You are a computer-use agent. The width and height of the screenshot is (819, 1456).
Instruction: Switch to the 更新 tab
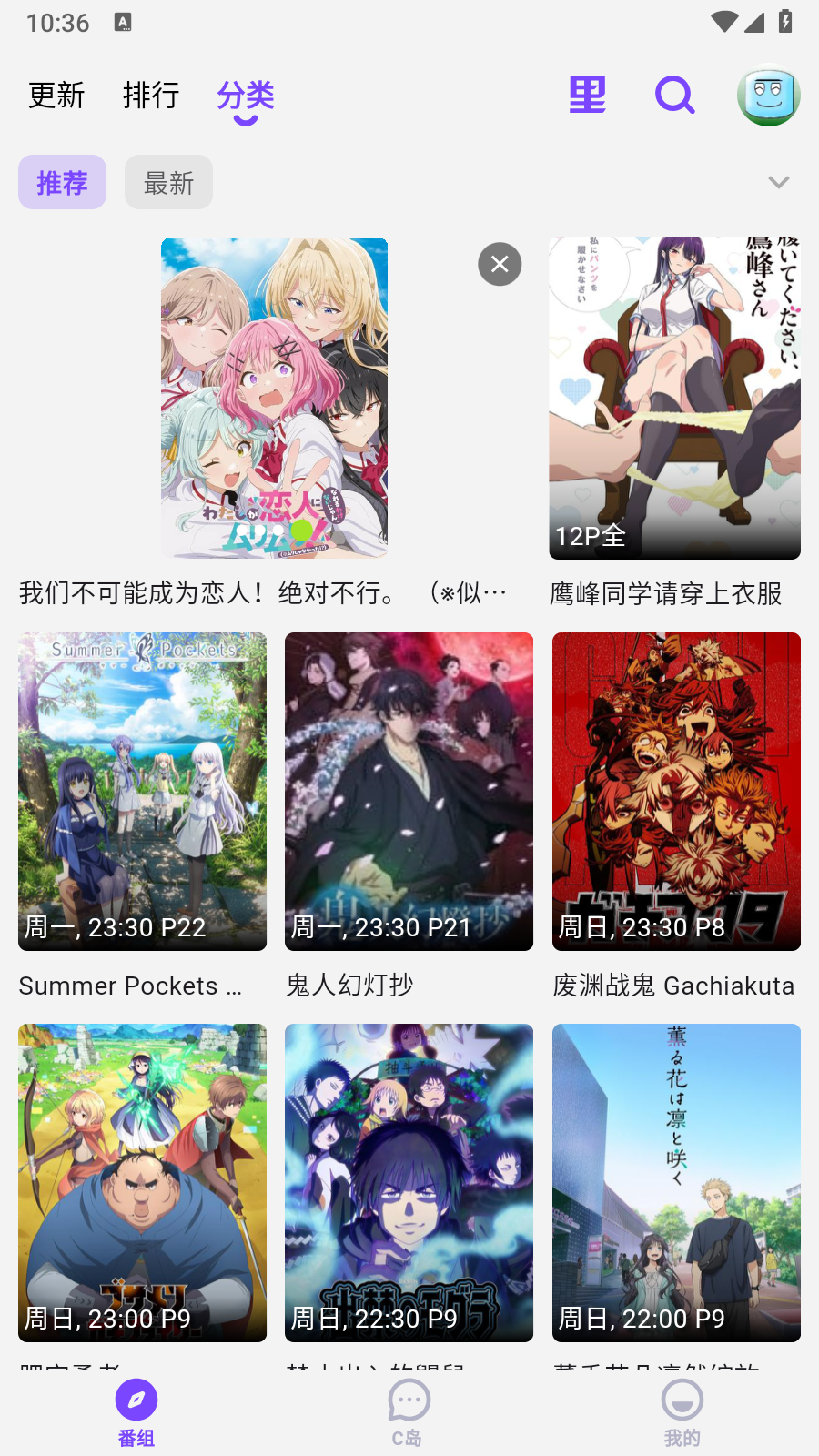tap(56, 95)
